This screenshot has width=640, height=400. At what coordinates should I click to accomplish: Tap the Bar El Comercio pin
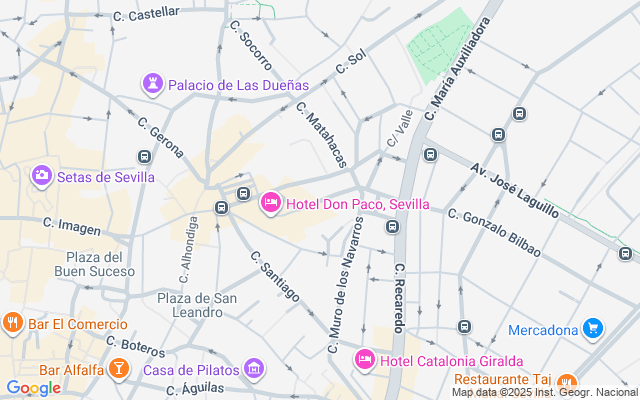point(13,323)
